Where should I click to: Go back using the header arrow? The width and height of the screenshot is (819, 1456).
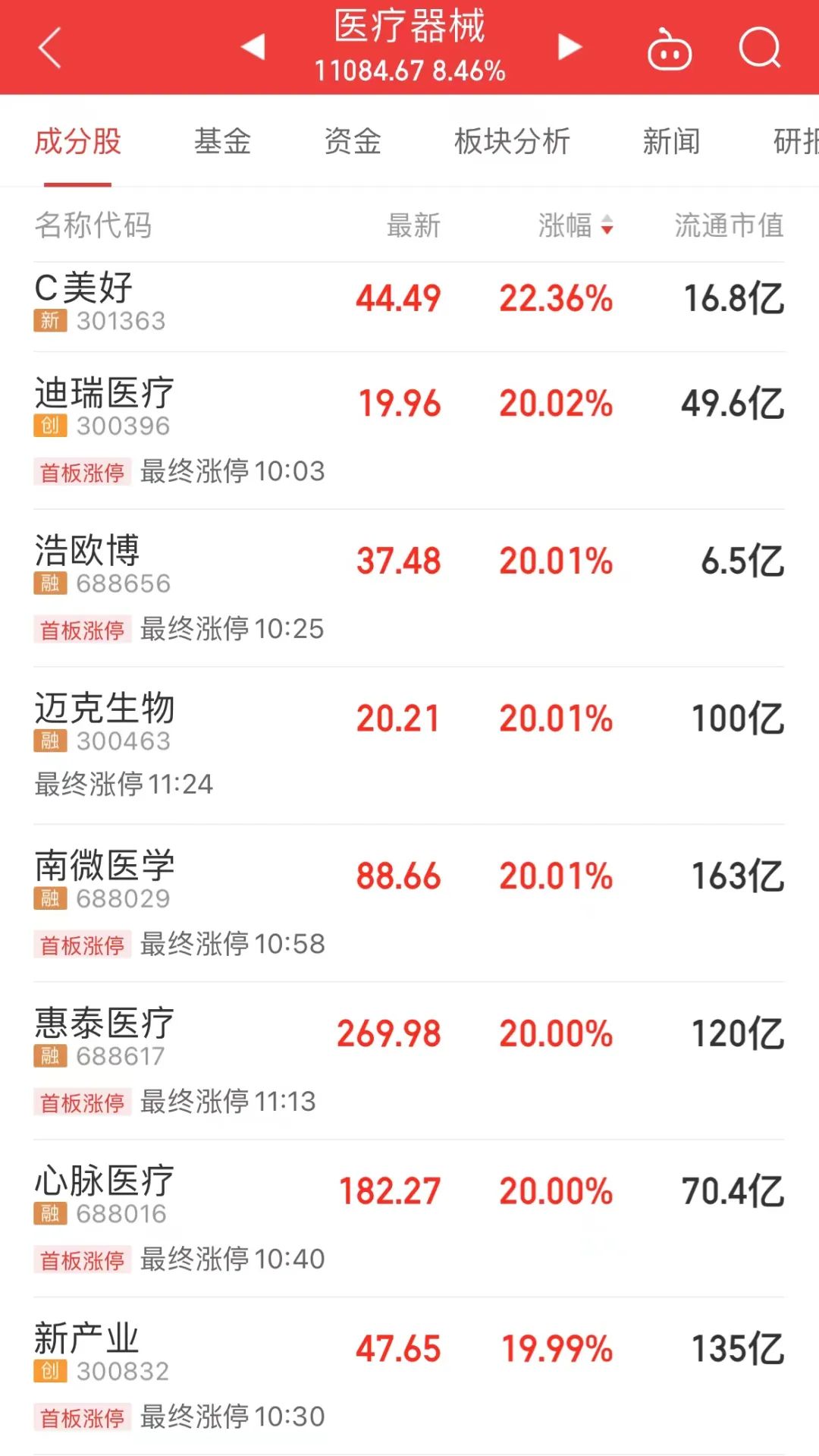tap(50, 48)
